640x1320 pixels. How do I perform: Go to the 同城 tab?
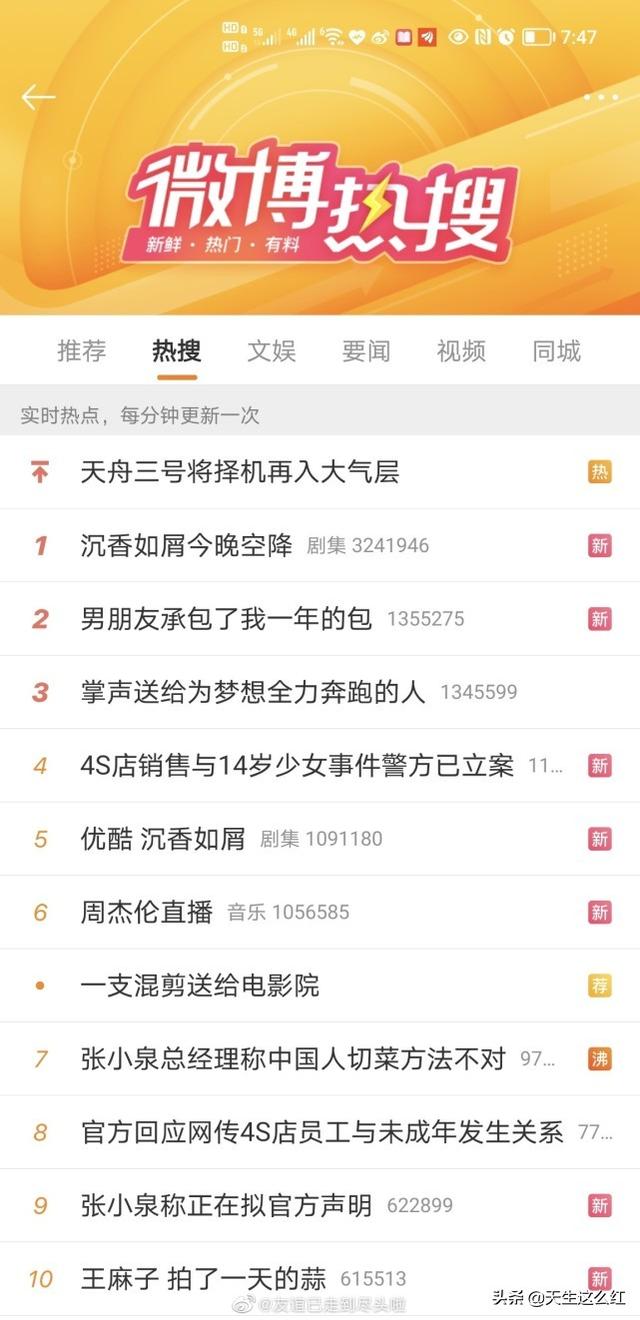(x=556, y=351)
